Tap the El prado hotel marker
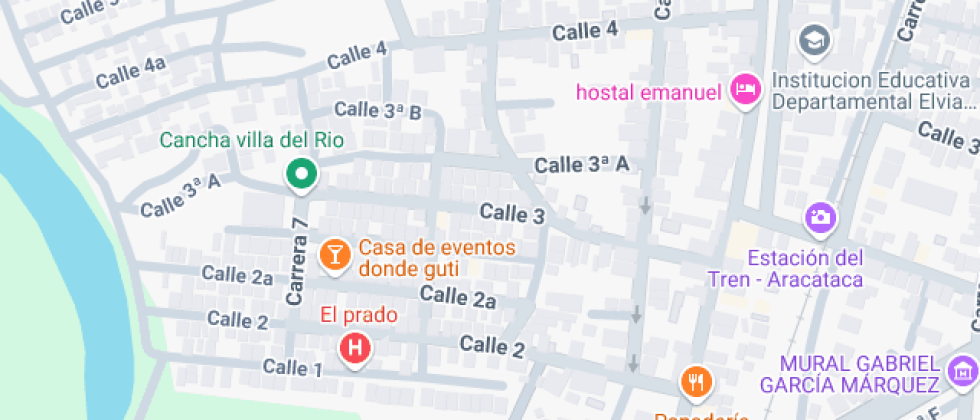The height and width of the screenshot is (420, 980). pos(355,348)
